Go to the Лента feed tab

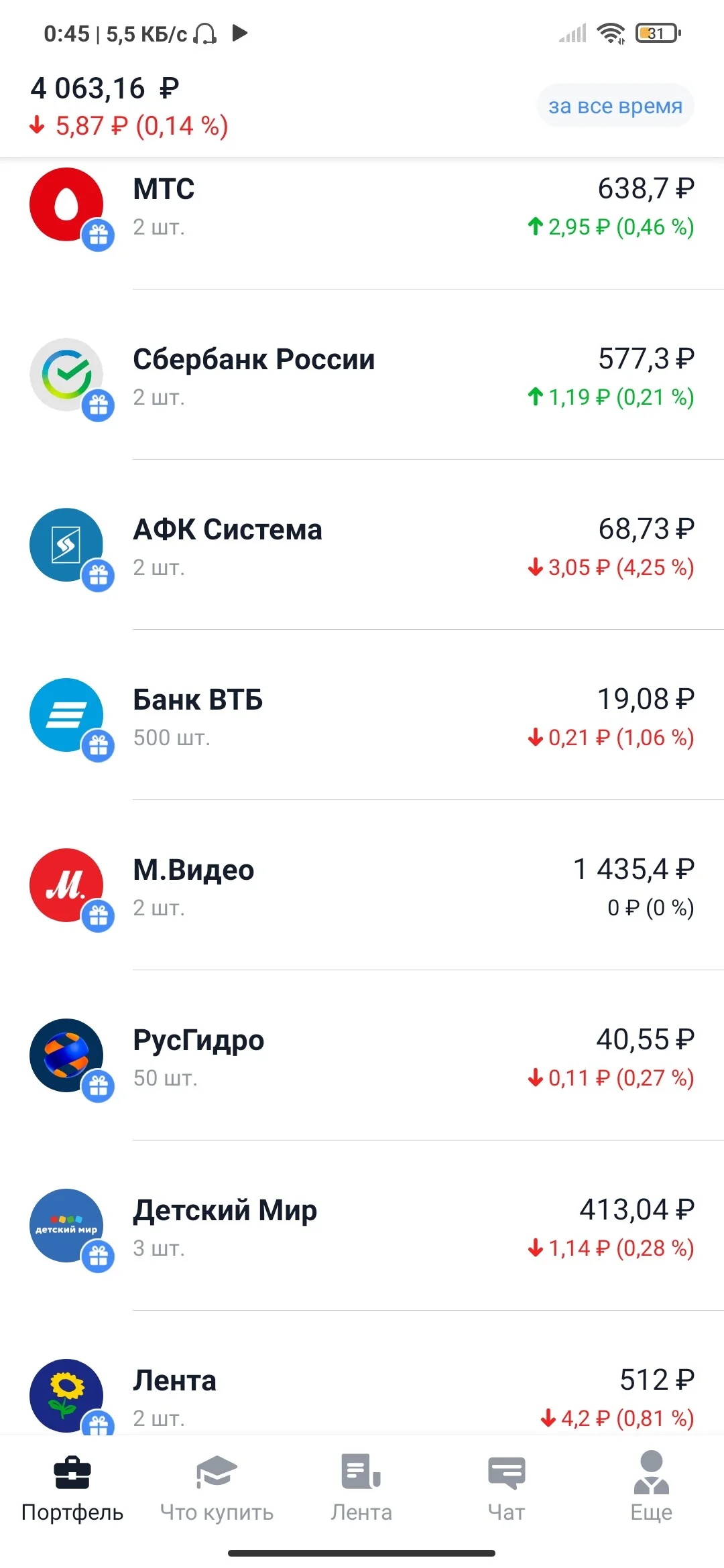coord(361,1488)
